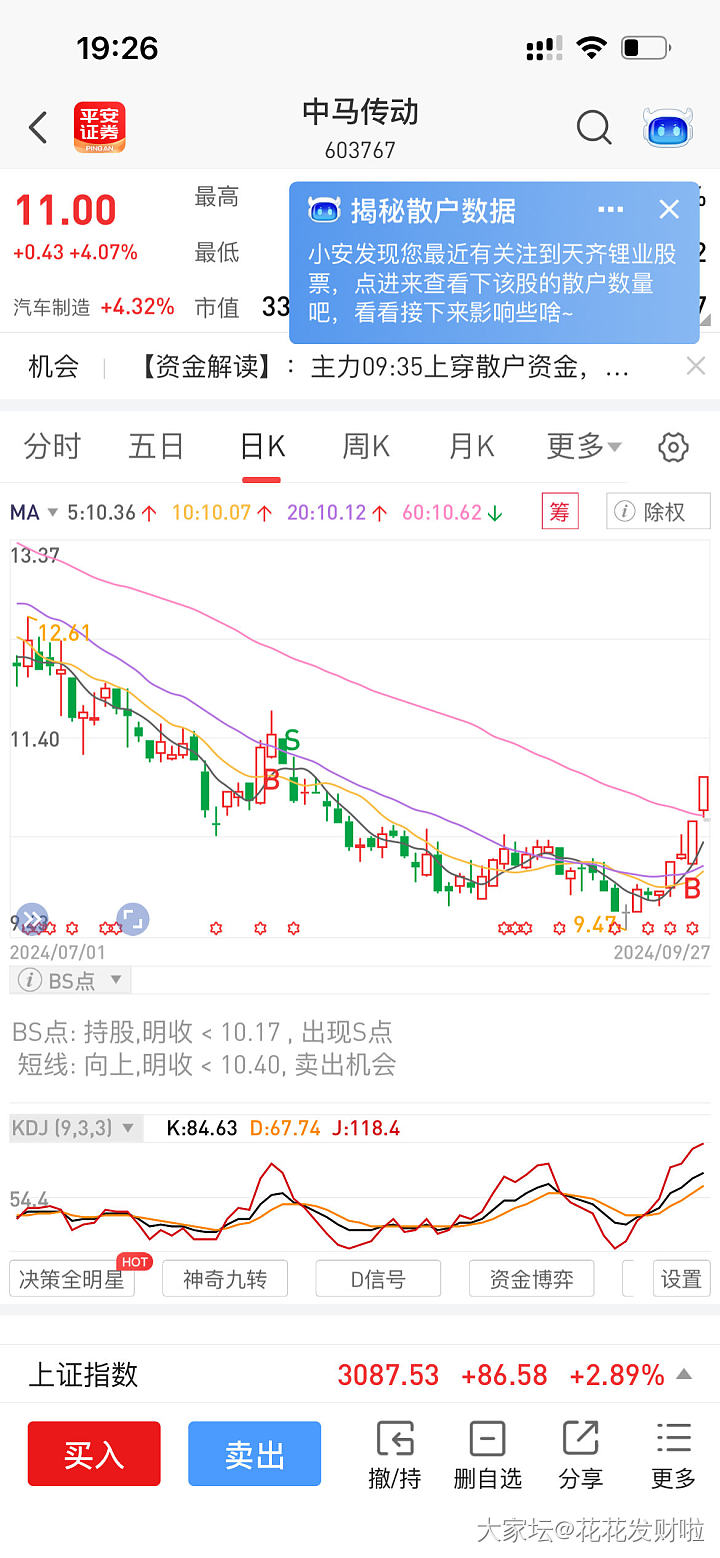Viewport: 720px width, 1558px height.
Task: Open more options on 揭秘散户数据 popup
Action: point(610,210)
